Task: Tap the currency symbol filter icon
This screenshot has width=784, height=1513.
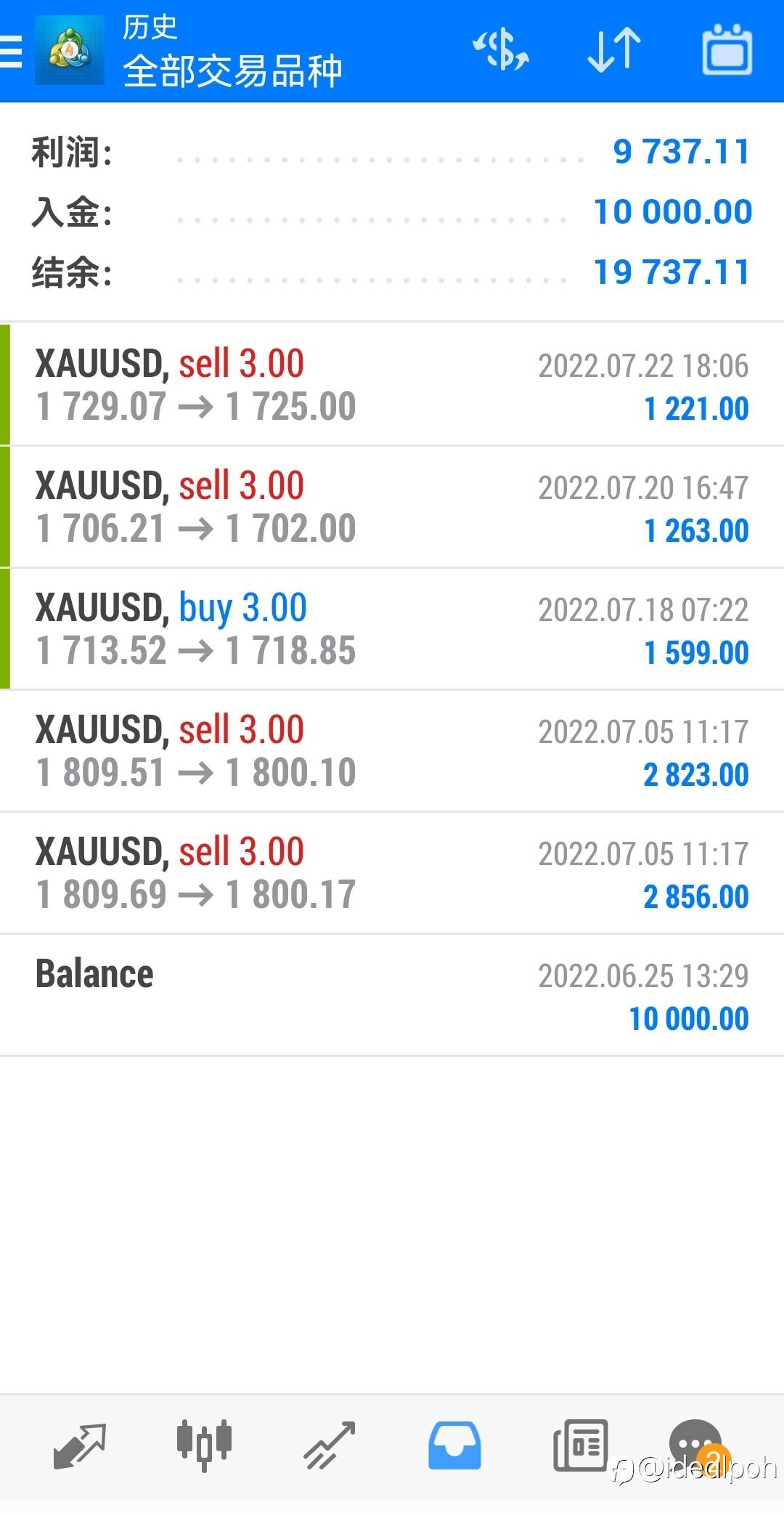Action: [501, 51]
